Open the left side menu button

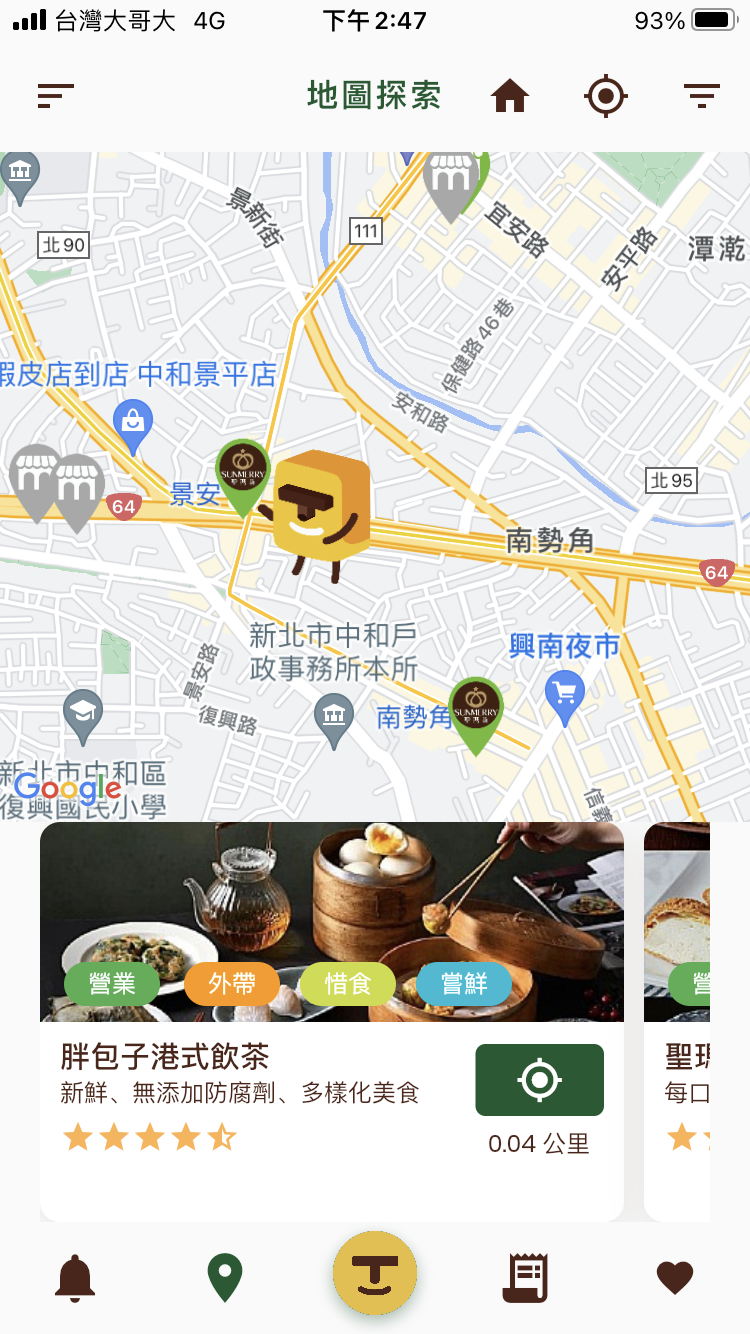click(x=56, y=96)
